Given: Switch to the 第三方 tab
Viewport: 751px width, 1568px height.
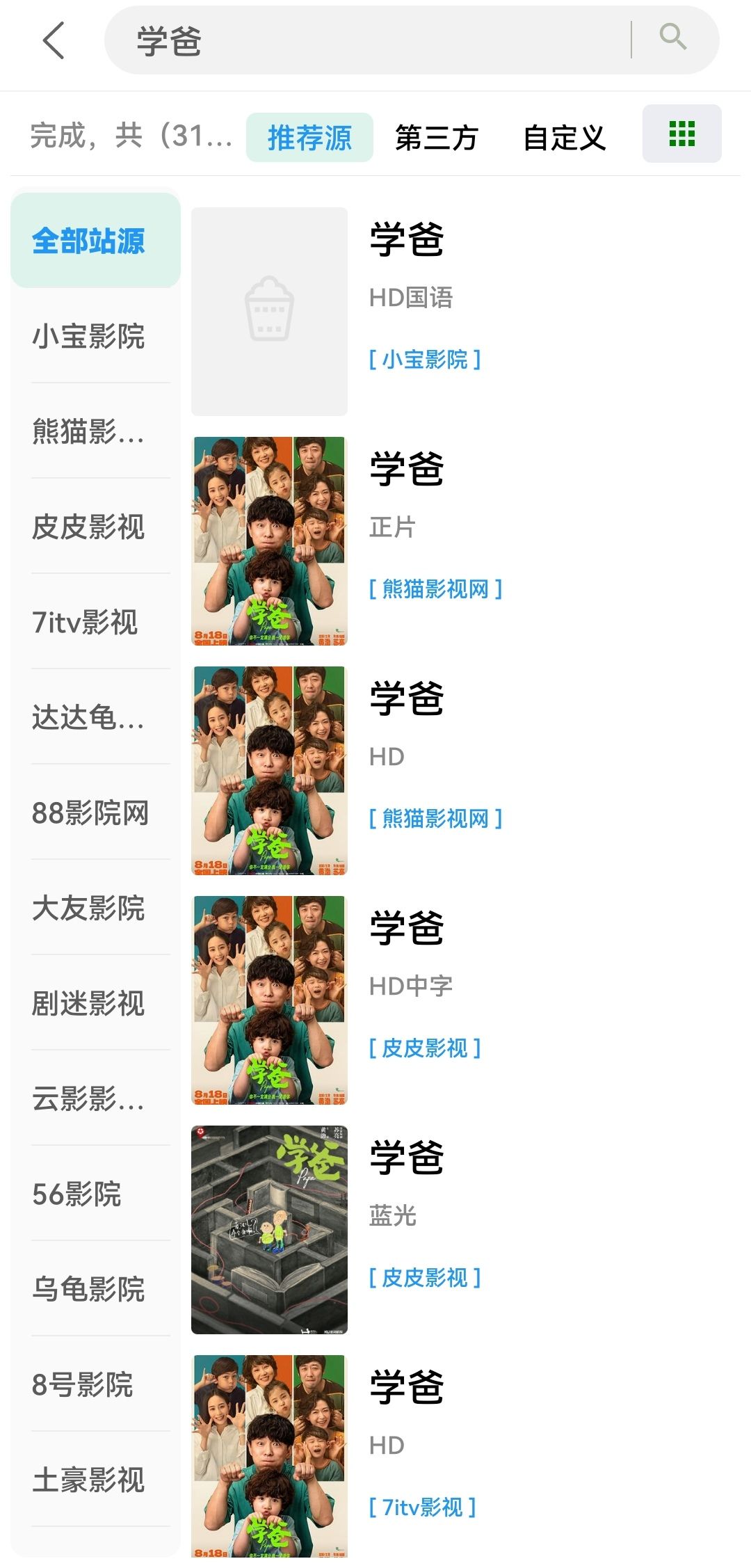Looking at the screenshot, I should tap(437, 137).
